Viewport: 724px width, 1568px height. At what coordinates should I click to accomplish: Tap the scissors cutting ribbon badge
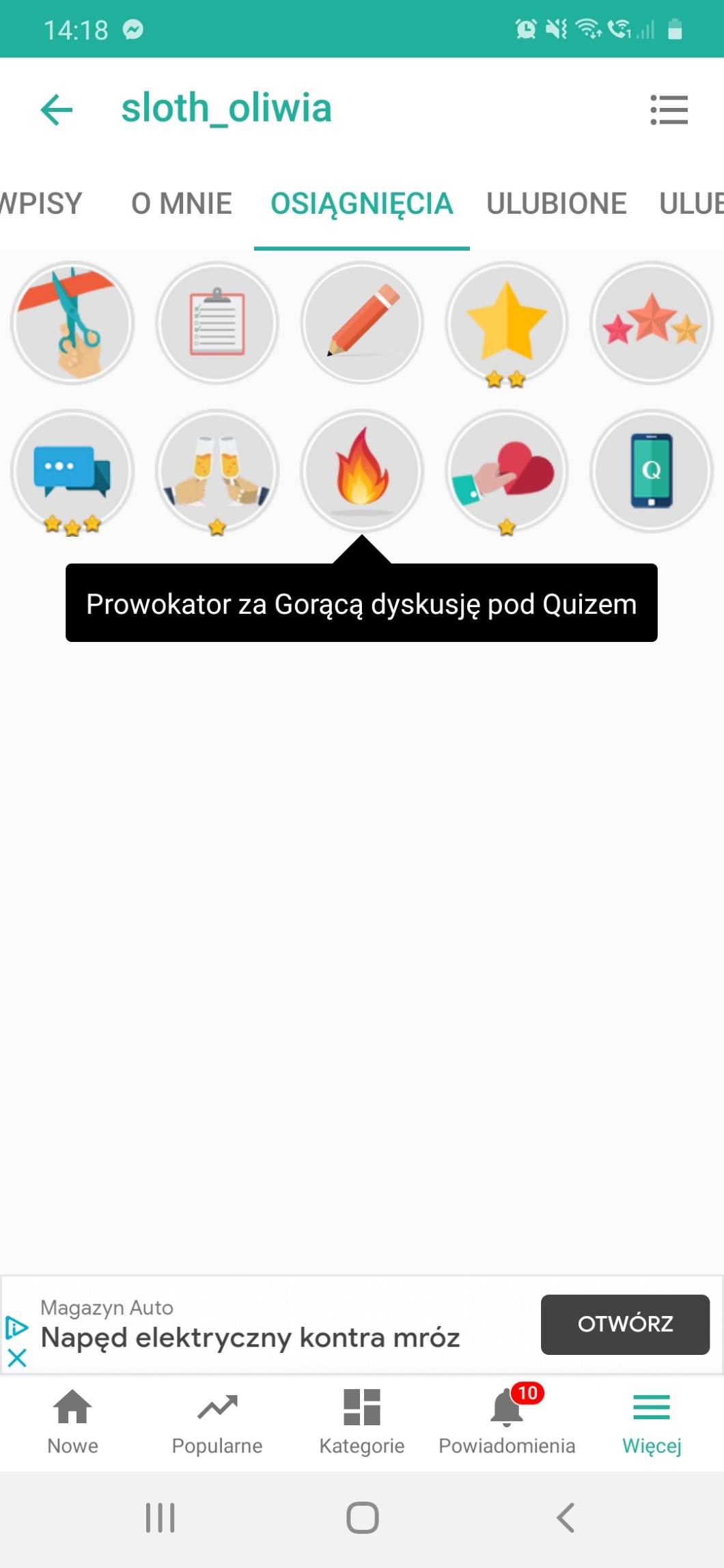[72, 323]
